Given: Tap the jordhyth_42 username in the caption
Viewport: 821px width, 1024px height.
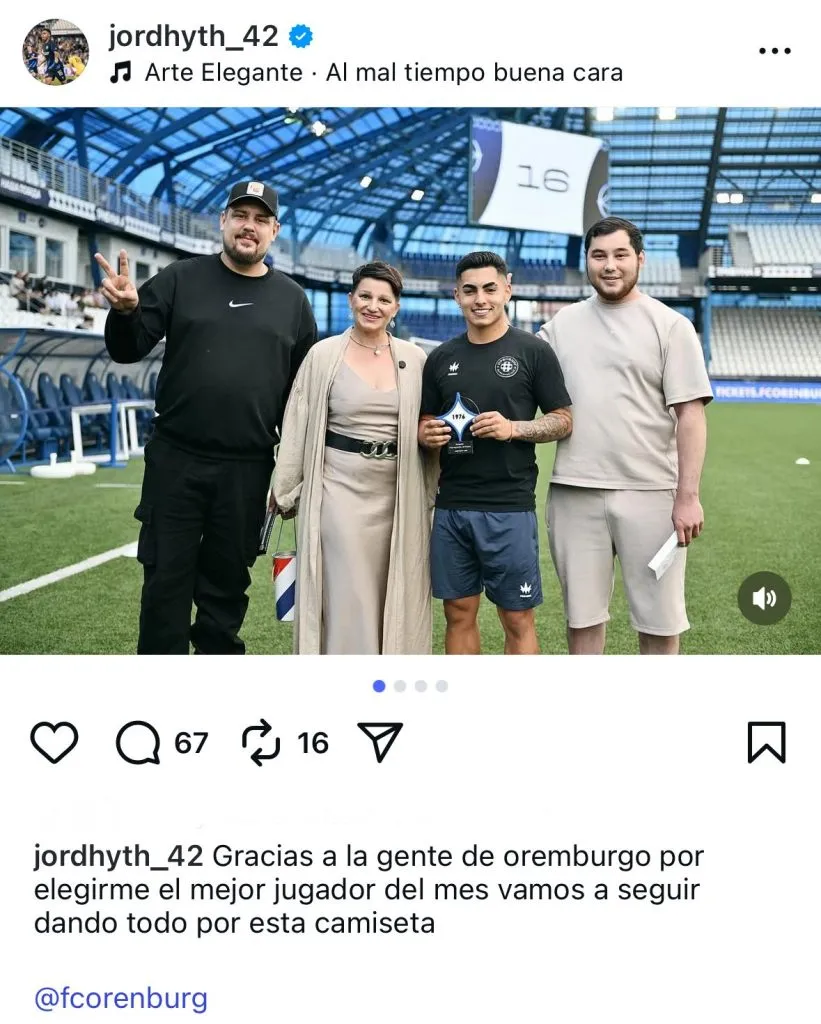Looking at the screenshot, I should pyautogui.click(x=119, y=857).
